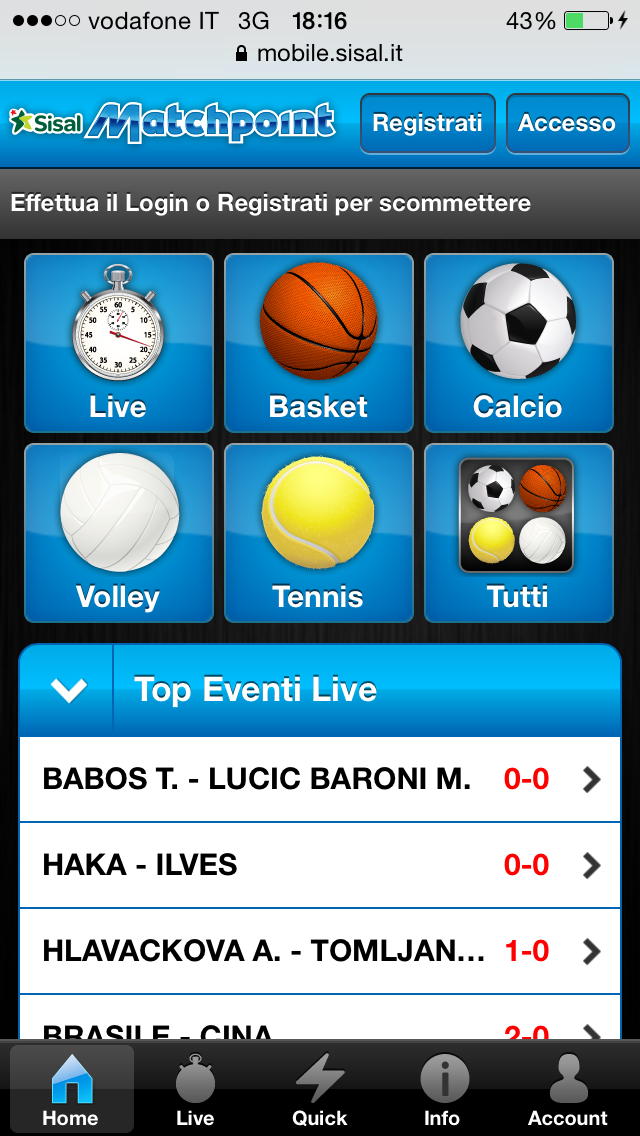640x1136 pixels.
Task: Tap the Sisal Matchpoint header logo
Action: tap(172, 123)
